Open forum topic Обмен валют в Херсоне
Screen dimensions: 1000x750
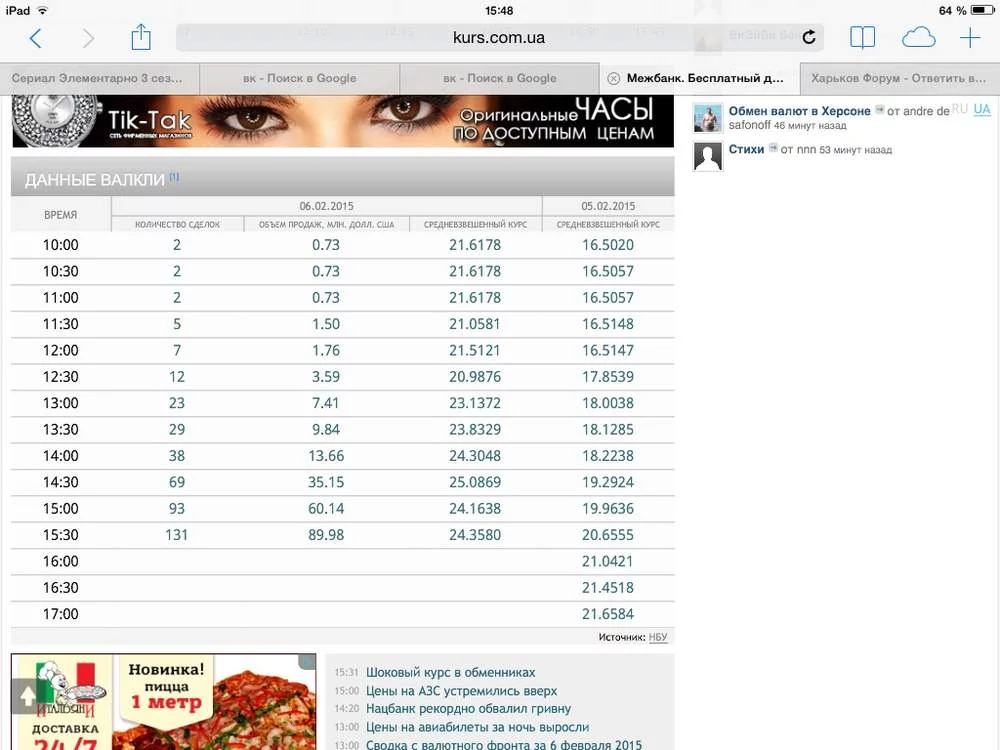pyautogui.click(x=799, y=111)
